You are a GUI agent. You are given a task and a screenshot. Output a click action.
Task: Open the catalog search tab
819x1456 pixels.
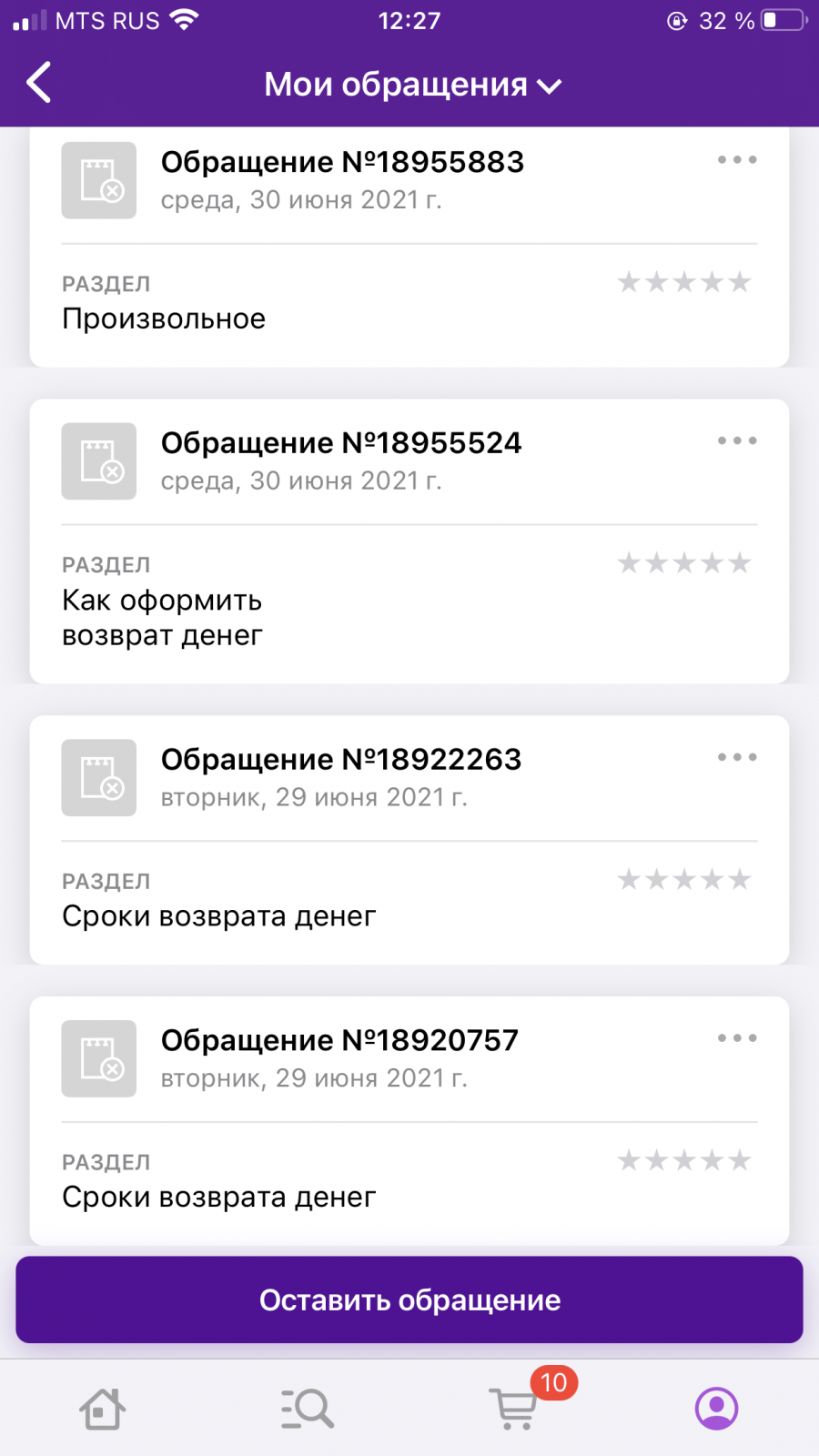pos(308,1409)
